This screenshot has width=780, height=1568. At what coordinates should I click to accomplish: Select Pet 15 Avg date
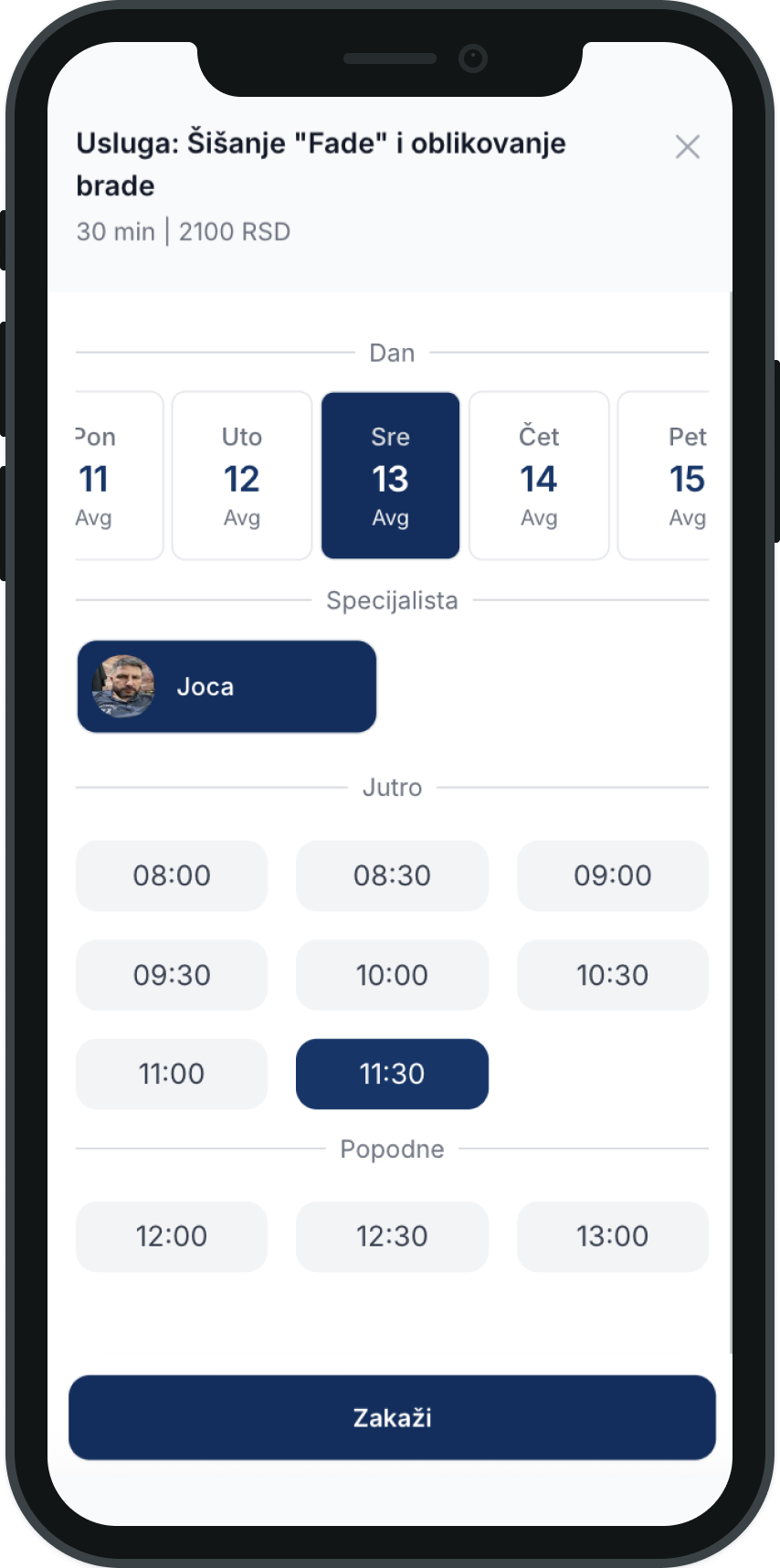pyautogui.click(x=667, y=476)
